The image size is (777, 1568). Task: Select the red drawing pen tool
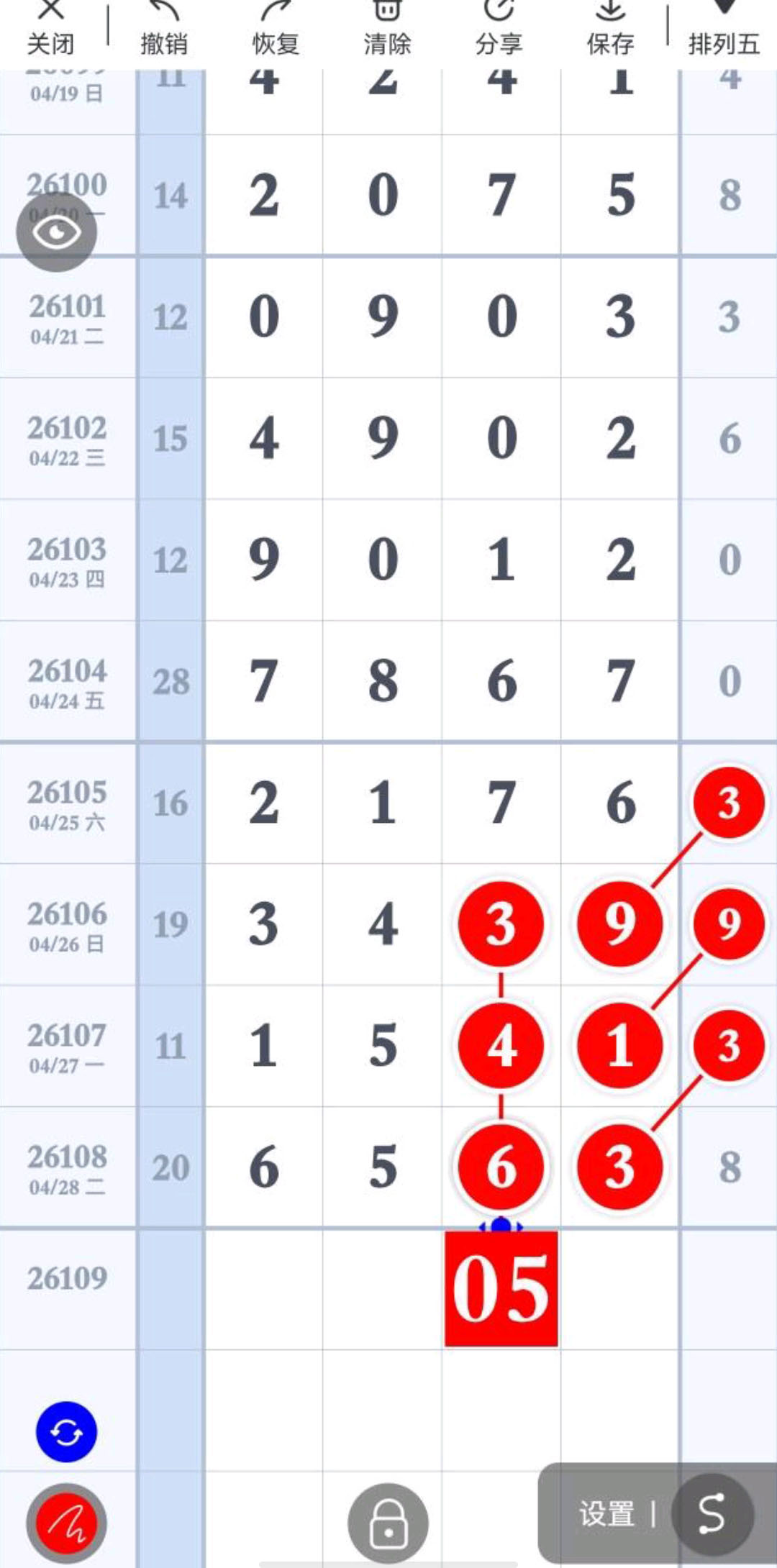point(66,1523)
